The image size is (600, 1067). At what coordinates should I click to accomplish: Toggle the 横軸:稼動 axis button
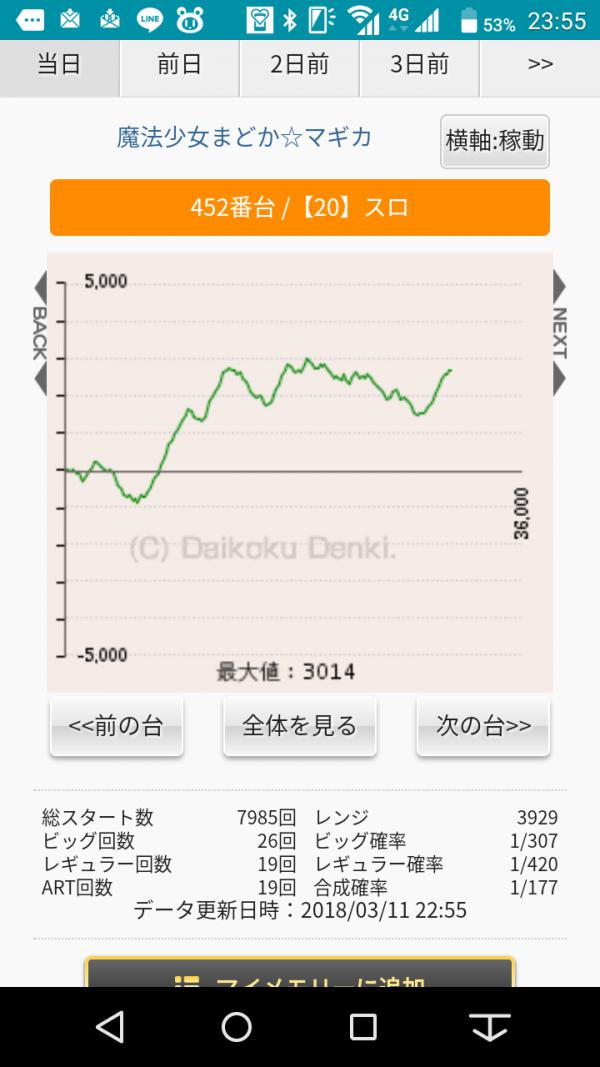pyautogui.click(x=495, y=141)
